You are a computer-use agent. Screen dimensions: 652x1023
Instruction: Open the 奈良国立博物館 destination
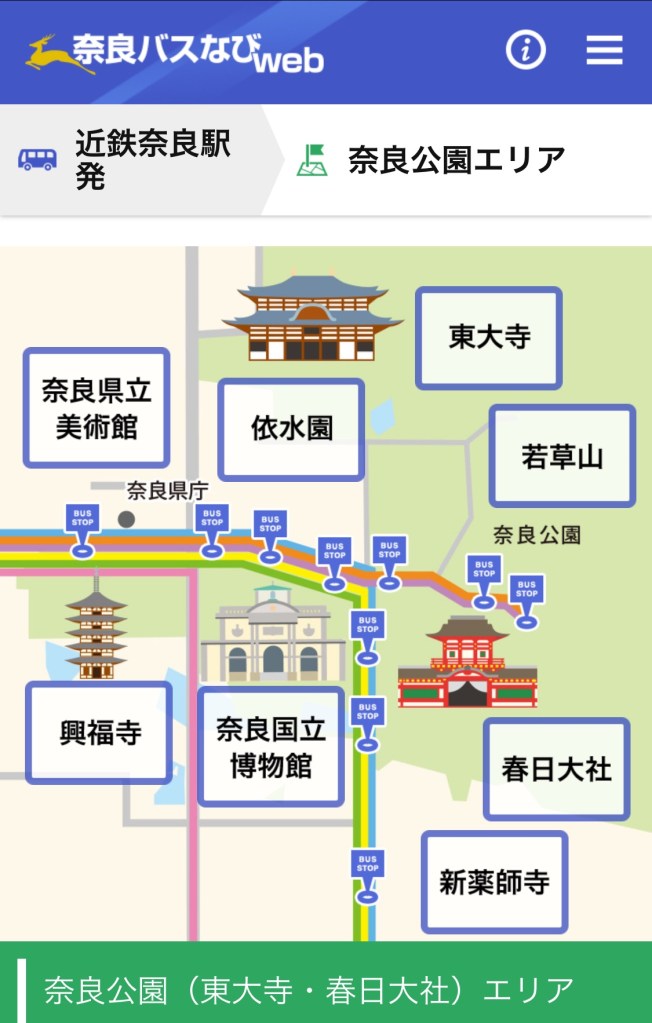[271, 746]
